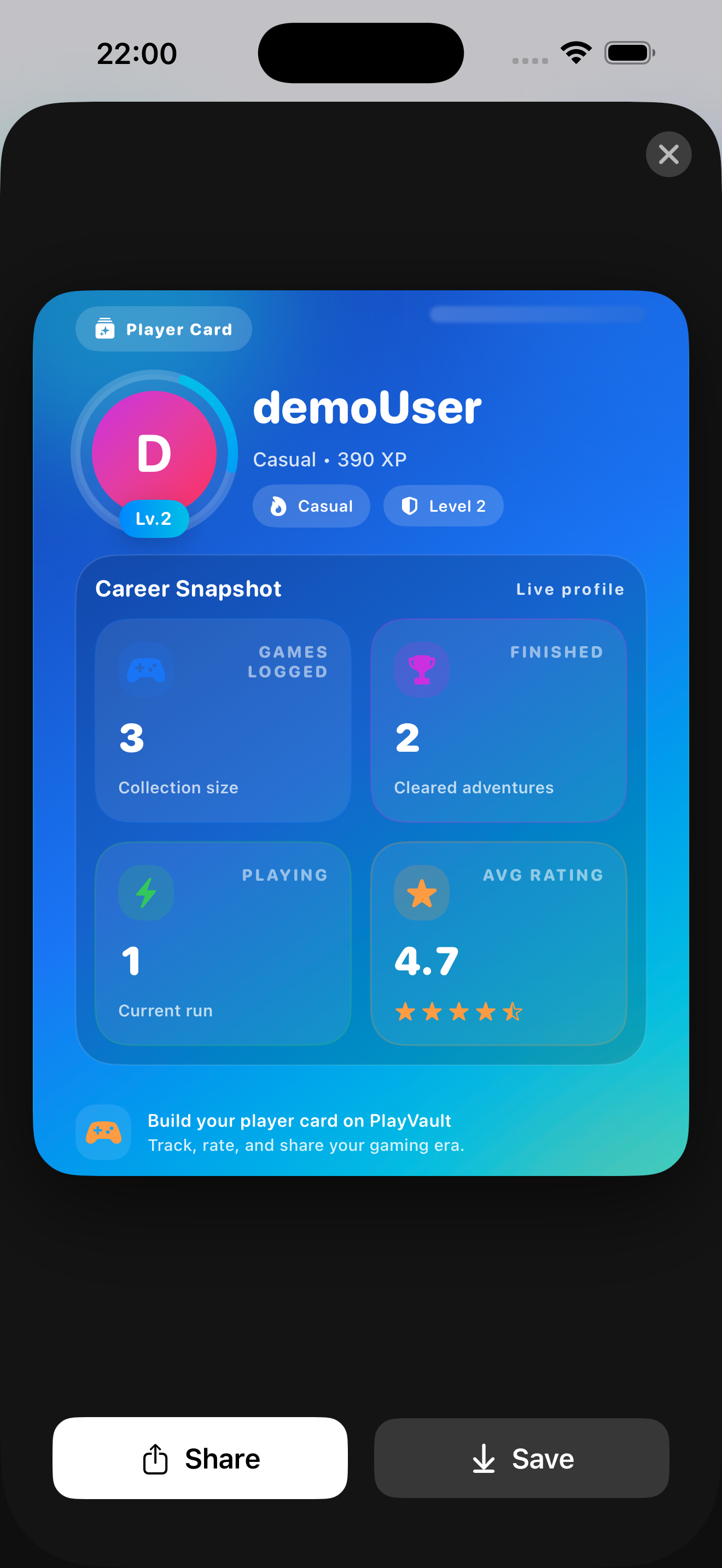Screen dimensions: 722x1568
Task: Tap the demoUser avatar circle
Action: click(154, 453)
